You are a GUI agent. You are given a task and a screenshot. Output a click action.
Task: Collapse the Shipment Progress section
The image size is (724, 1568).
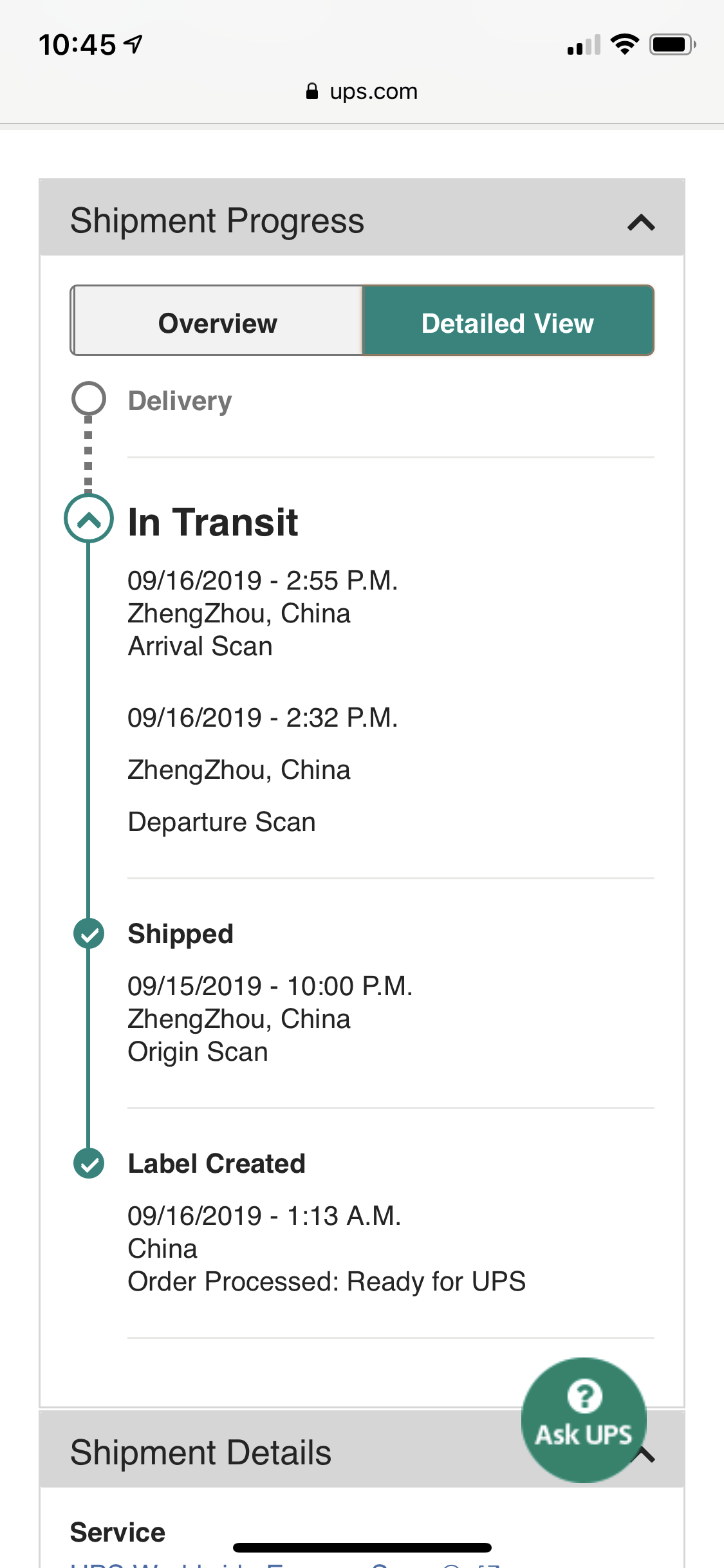point(641,222)
